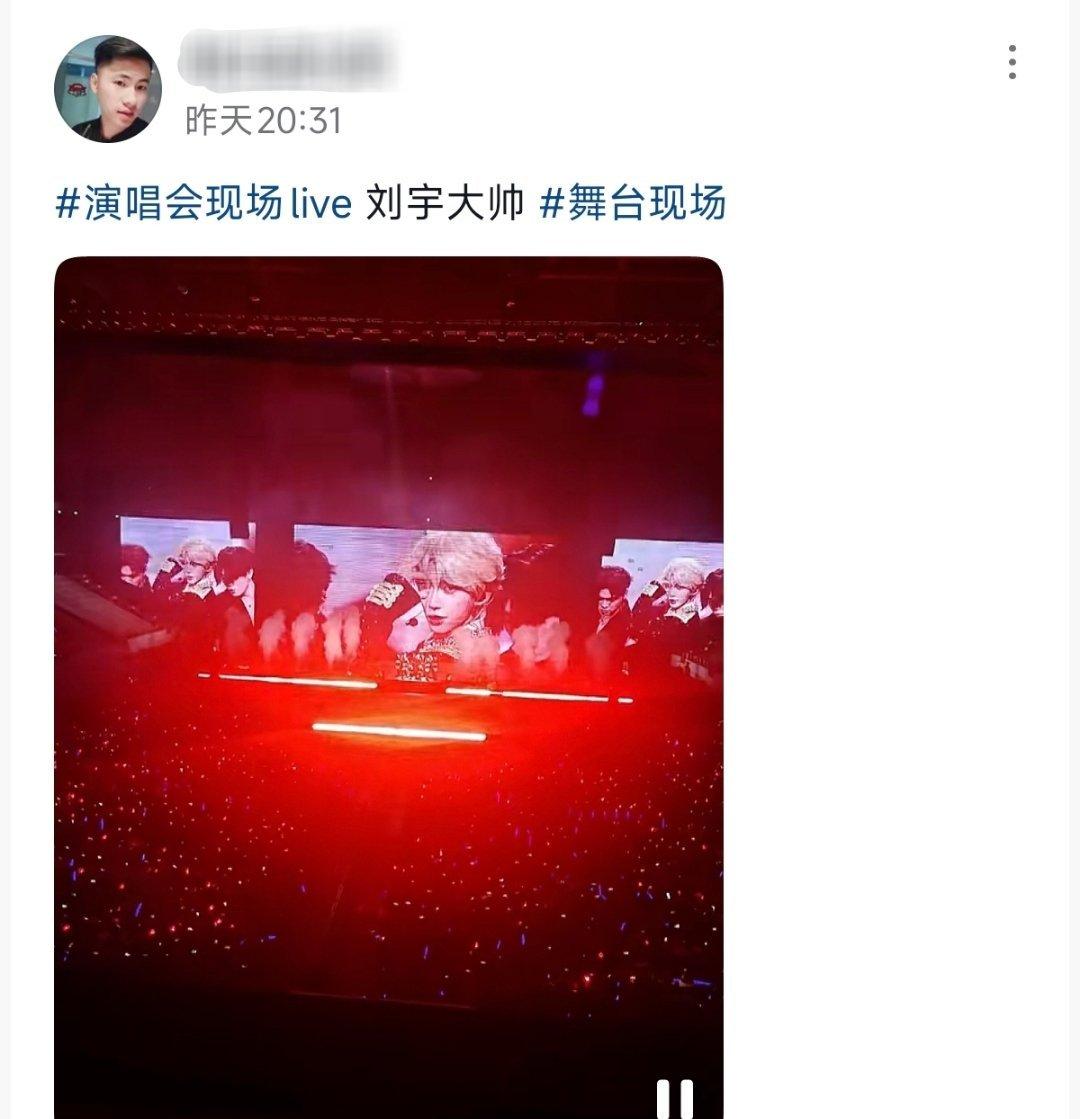This screenshot has width=1080, height=1119.
Task: Open the #舞台现场 hashtag link
Action: pos(632,204)
